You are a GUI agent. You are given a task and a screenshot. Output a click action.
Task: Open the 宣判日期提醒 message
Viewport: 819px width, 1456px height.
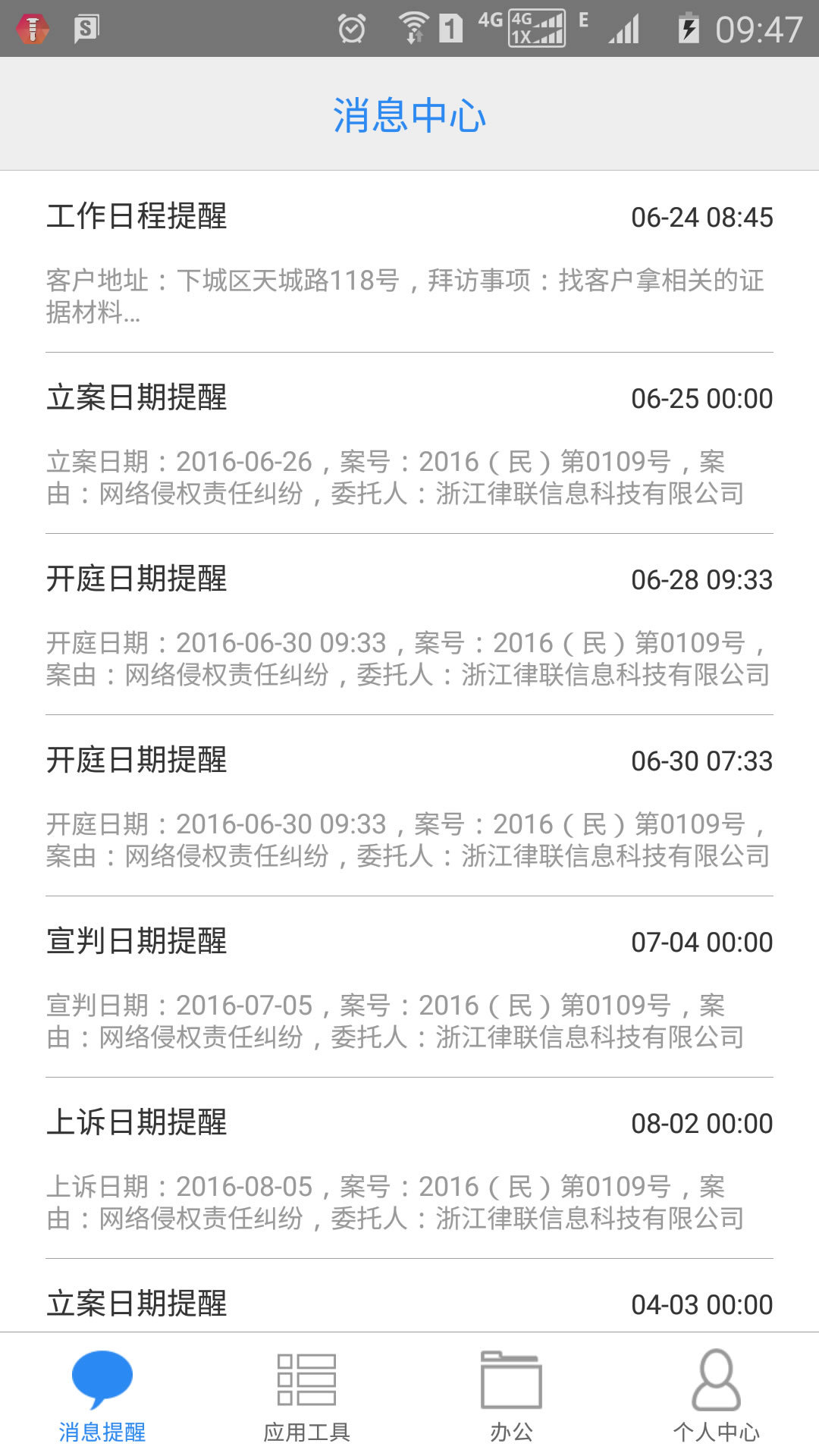pyautogui.click(x=409, y=986)
